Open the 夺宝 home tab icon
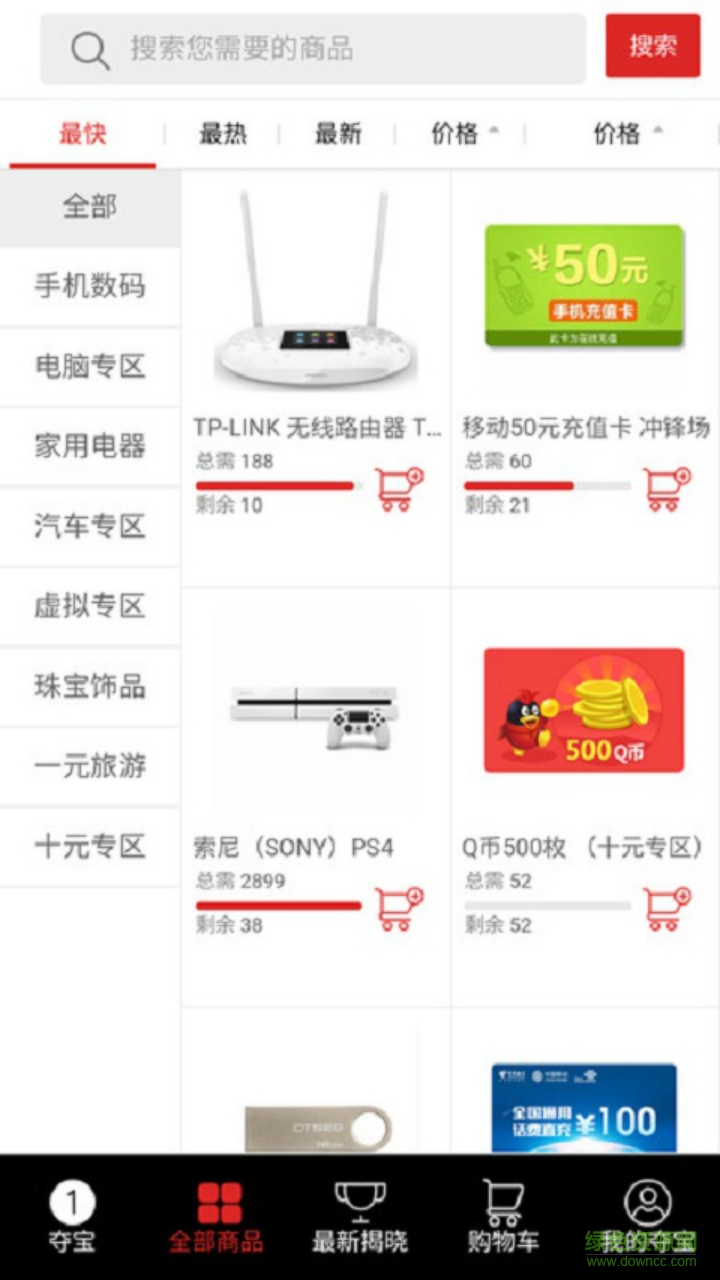This screenshot has width=720, height=1280. [70, 1203]
